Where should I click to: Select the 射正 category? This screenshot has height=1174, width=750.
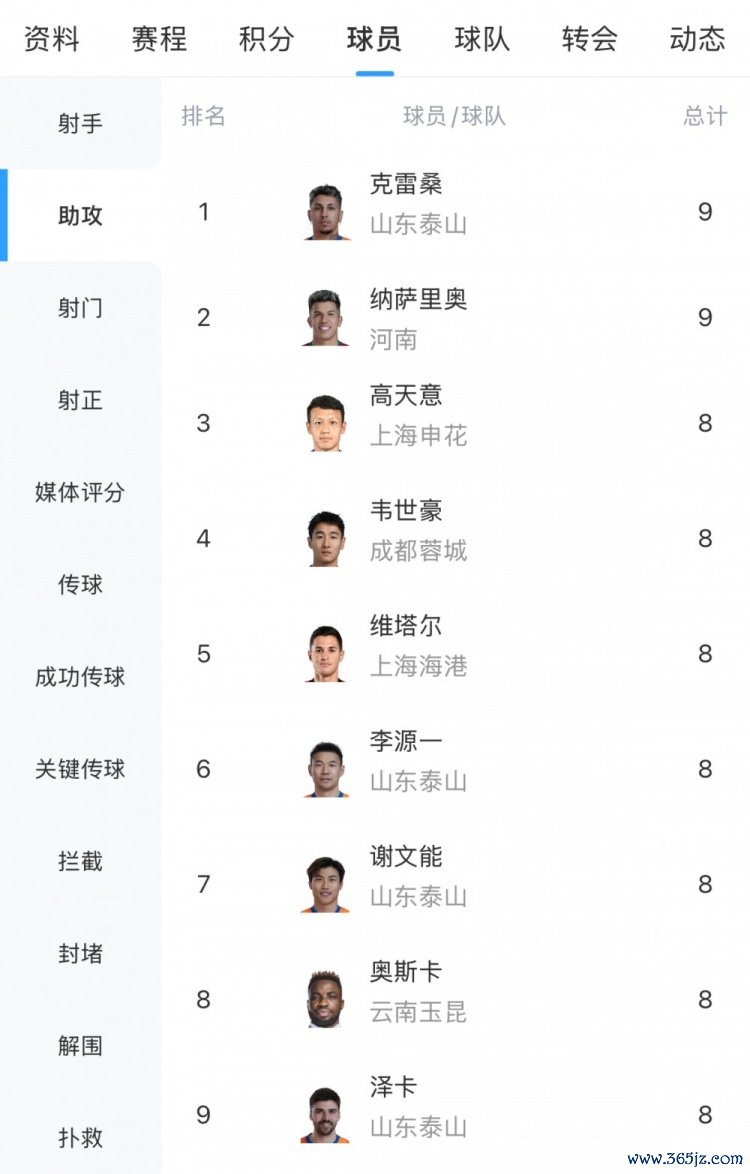(x=80, y=401)
